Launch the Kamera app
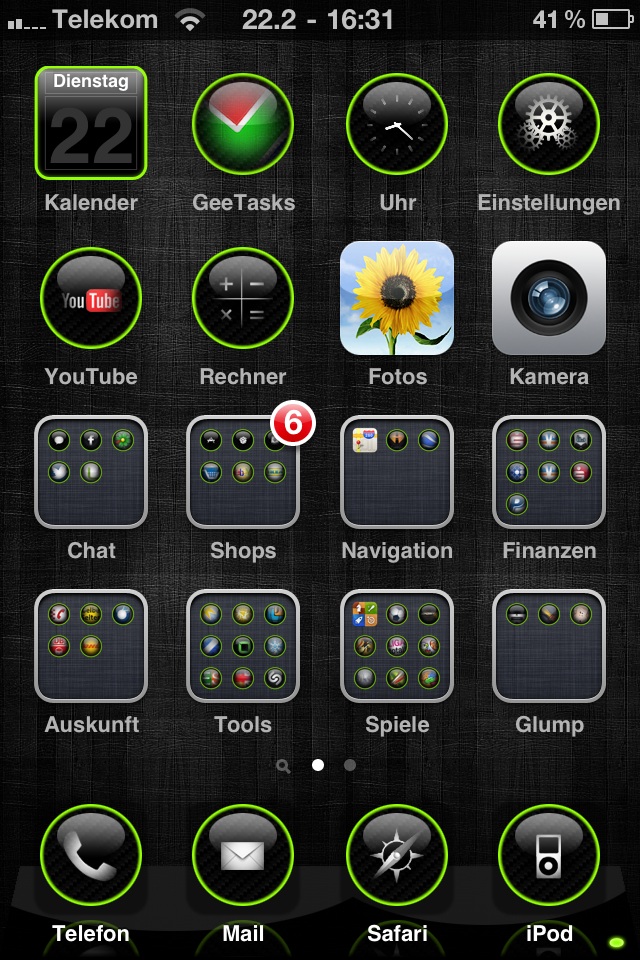This screenshot has width=640, height=960. click(x=548, y=298)
